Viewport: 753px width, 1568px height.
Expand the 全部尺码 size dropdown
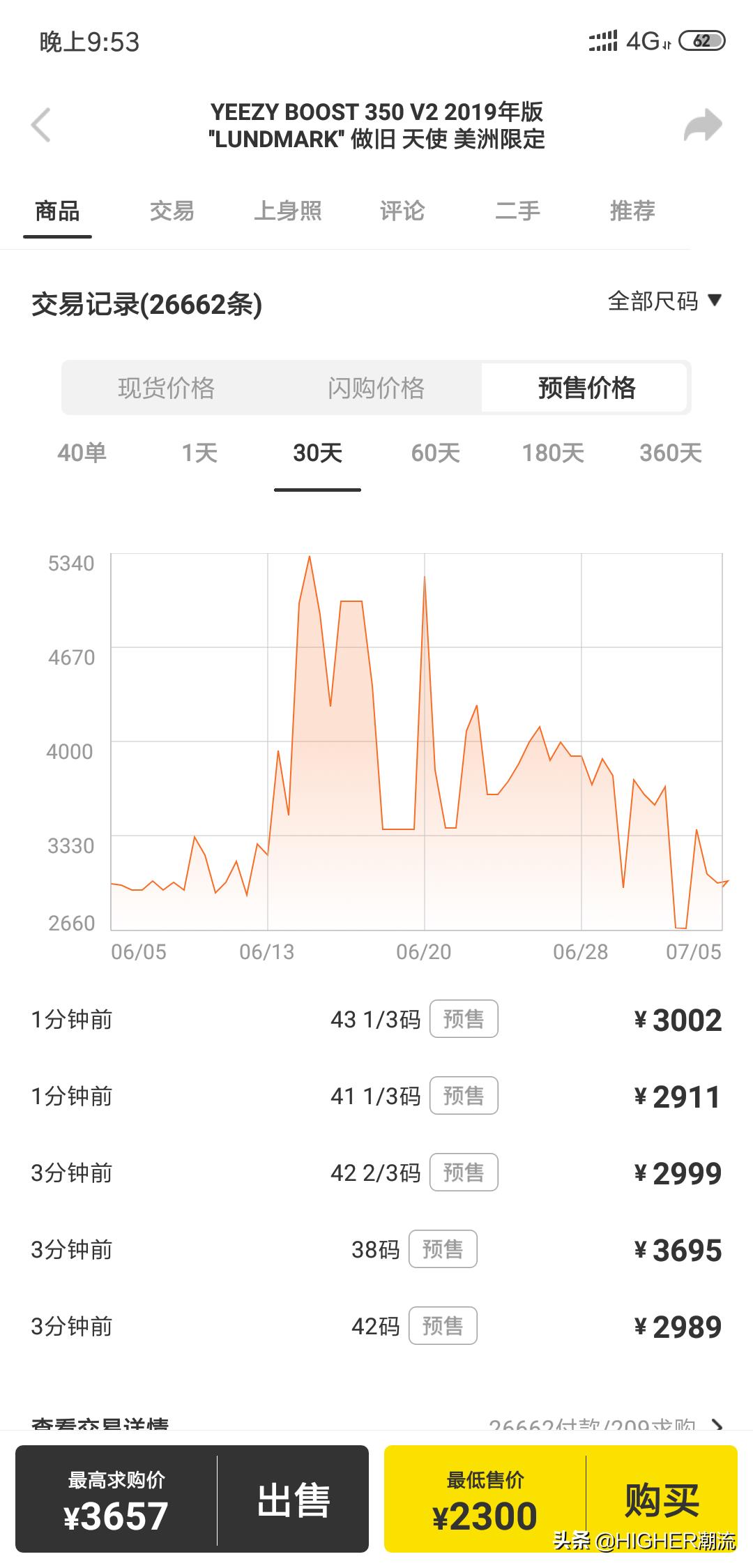click(x=664, y=301)
